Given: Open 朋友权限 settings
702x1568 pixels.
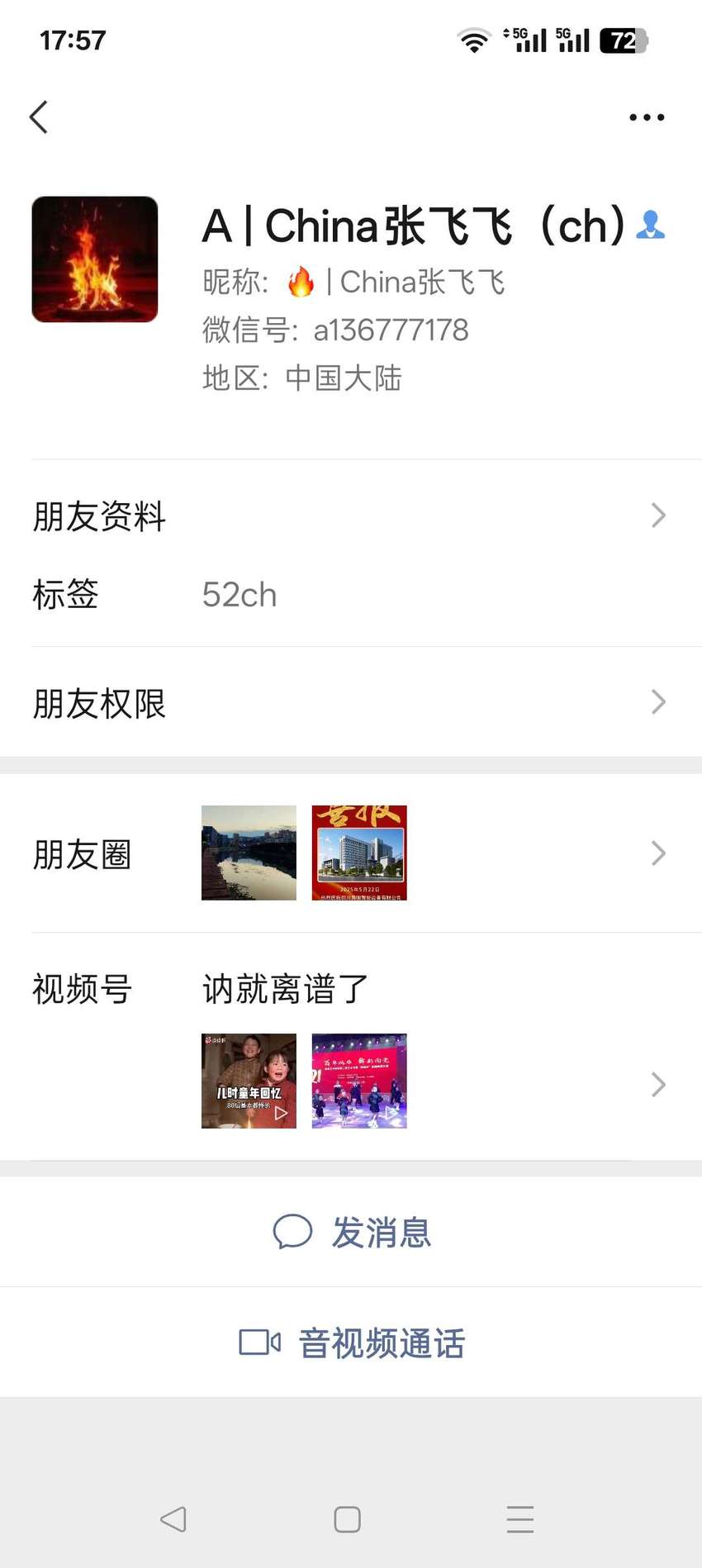Looking at the screenshot, I should coord(351,702).
